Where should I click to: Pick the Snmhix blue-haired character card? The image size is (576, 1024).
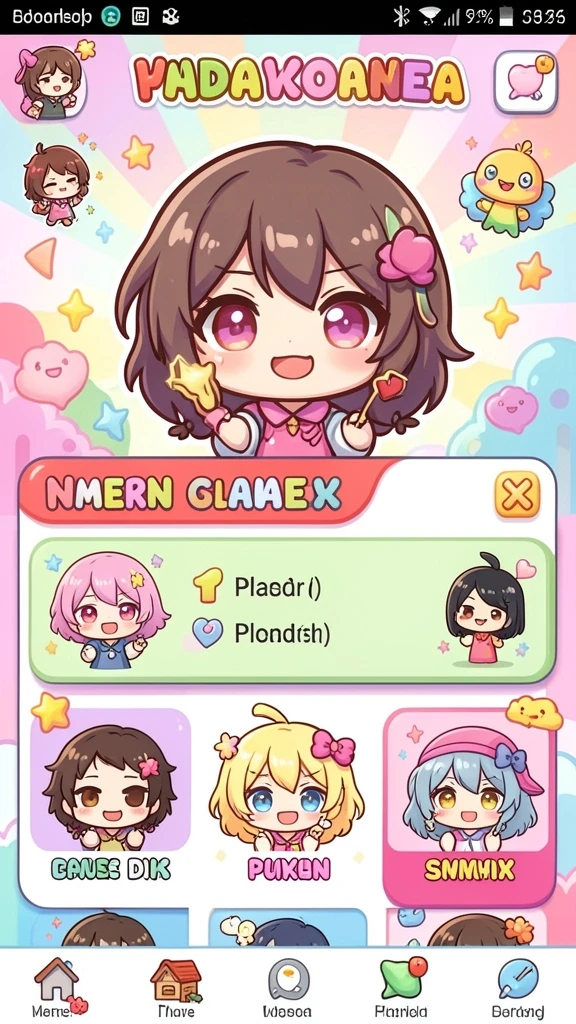pos(469,806)
